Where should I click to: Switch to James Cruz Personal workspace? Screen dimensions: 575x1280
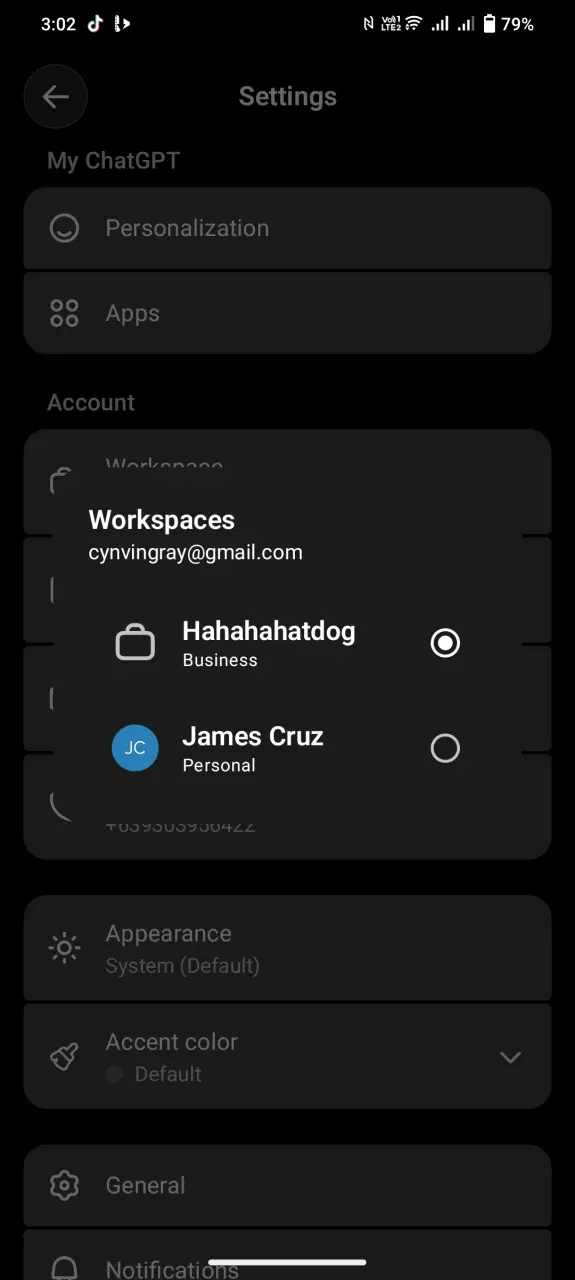click(x=287, y=748)
